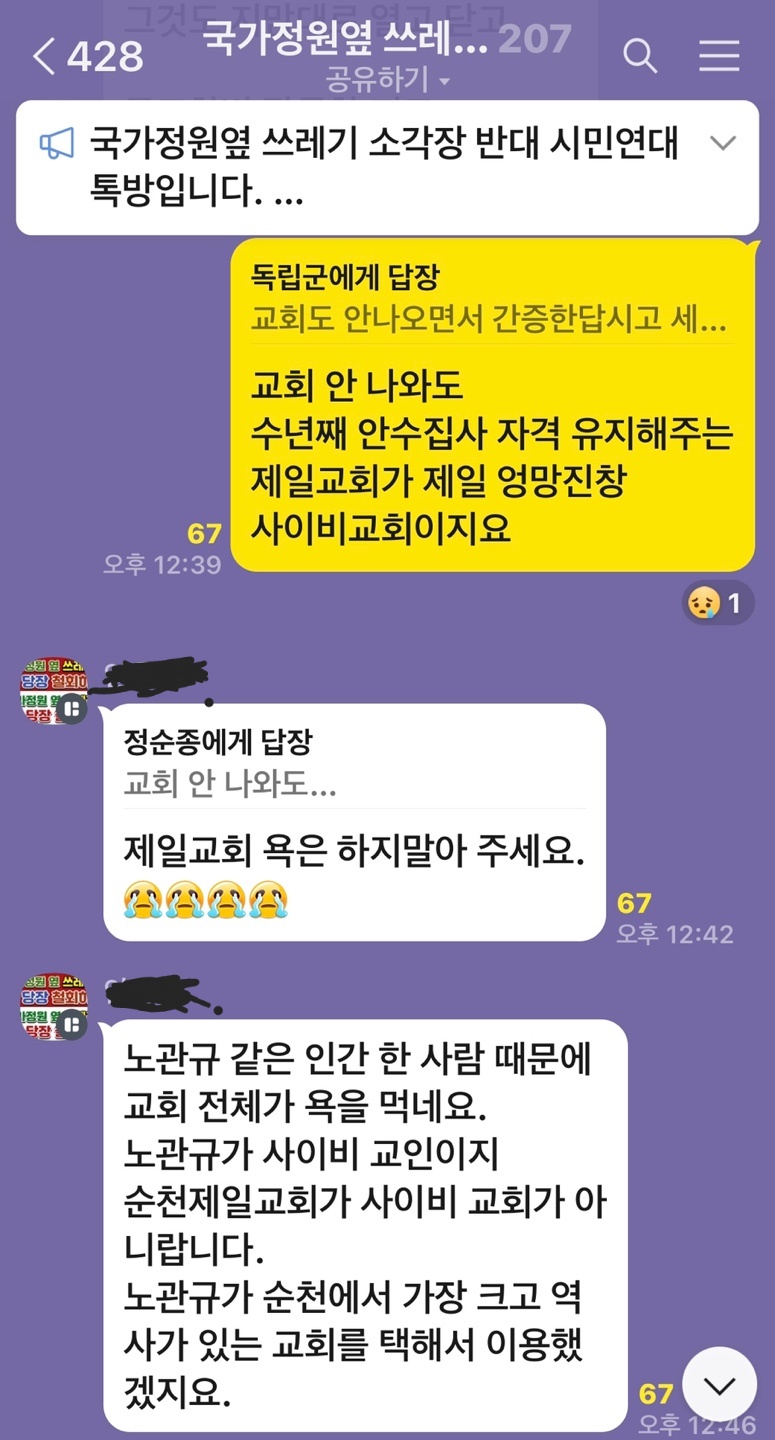Open the quoted reply to 독립군
Image resolution: width=775 pixels, height=1440 pixels.
click(489, 299)
